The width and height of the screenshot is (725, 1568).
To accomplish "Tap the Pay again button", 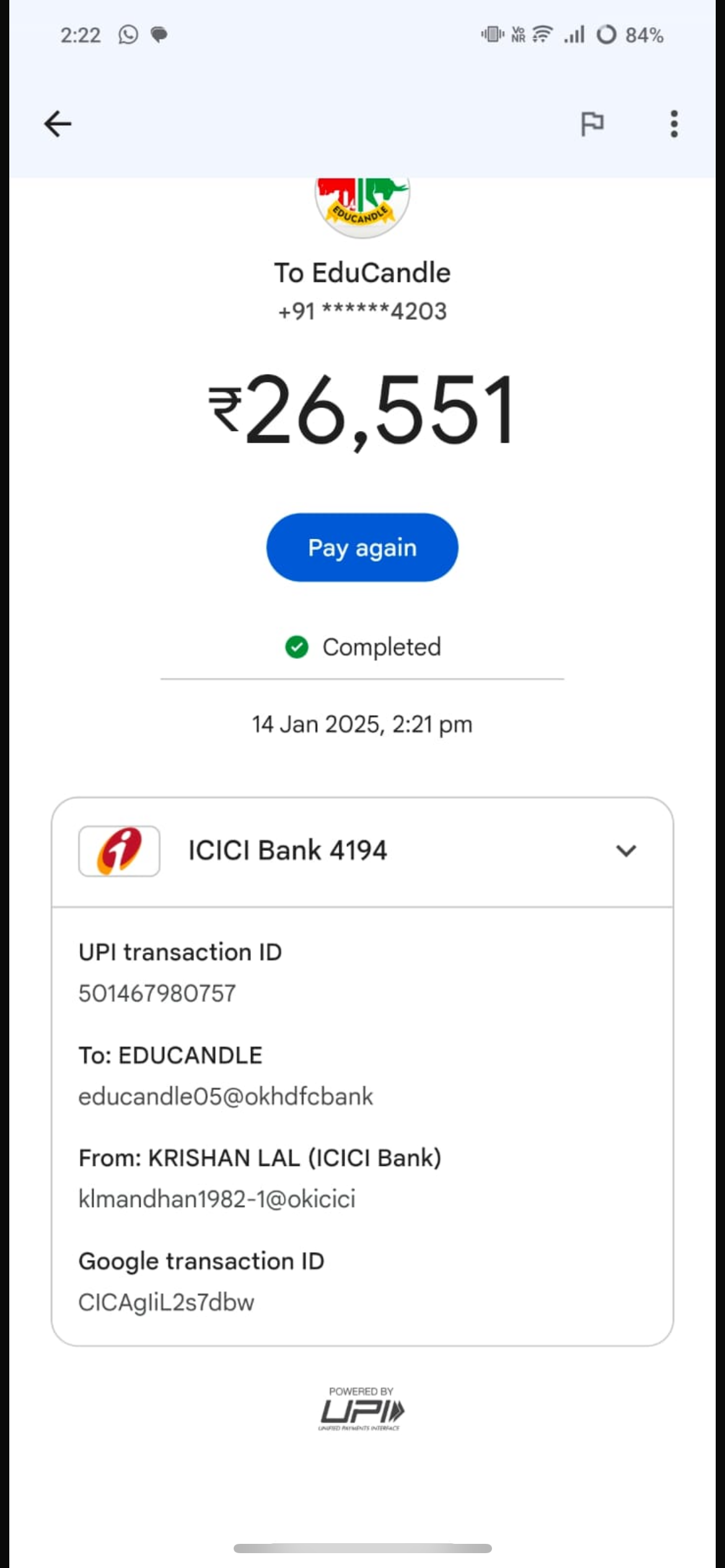I will point(362,547).
